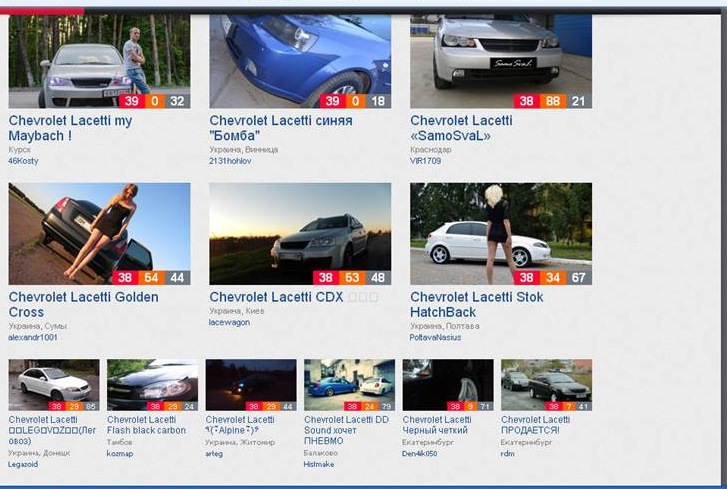Open Chevrolet Lacetti ПРОДАЕТСЯ! tile
This screenshot has height=489, width=727.
tap(535, 425)
